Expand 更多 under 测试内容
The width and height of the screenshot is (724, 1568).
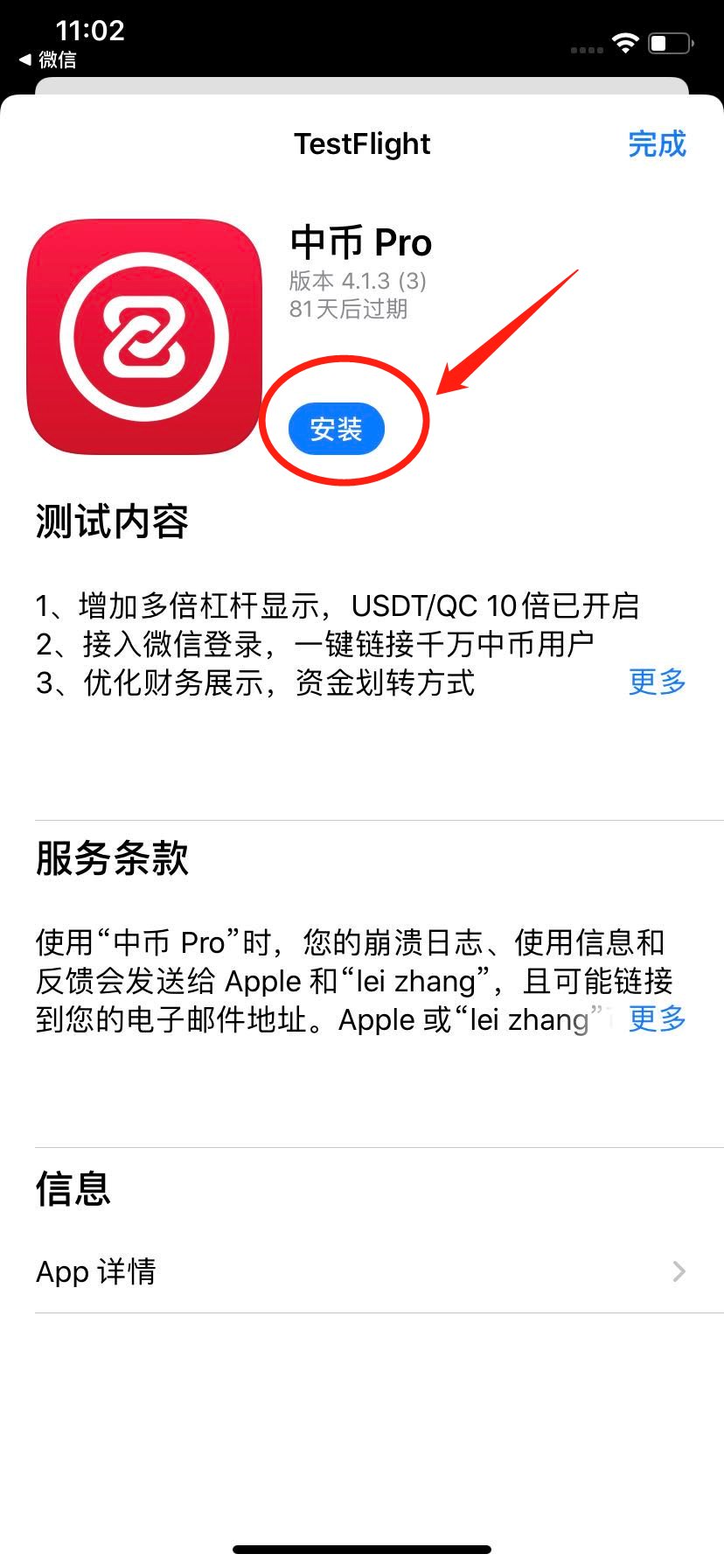coord(657,682)
